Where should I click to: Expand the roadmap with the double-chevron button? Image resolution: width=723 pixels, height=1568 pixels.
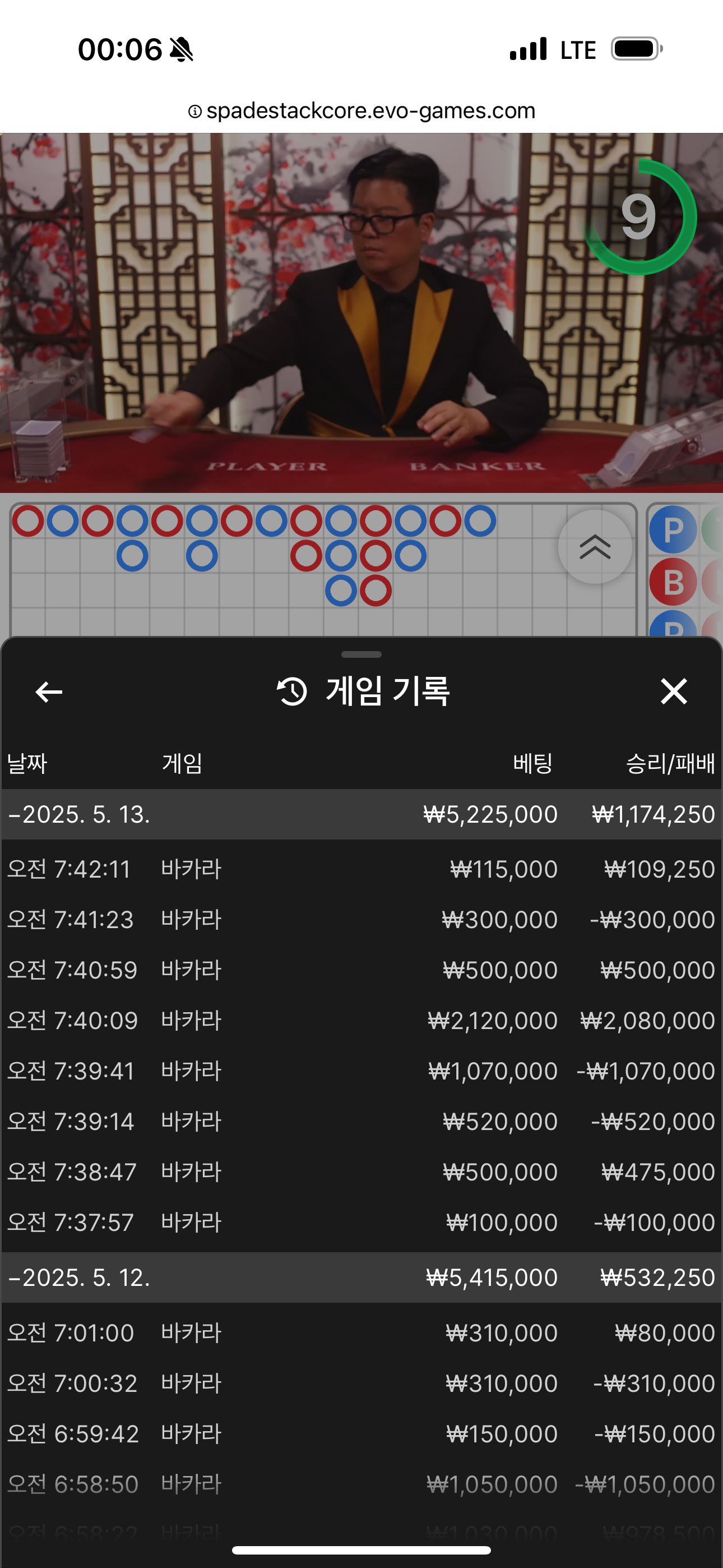[595, 547]
